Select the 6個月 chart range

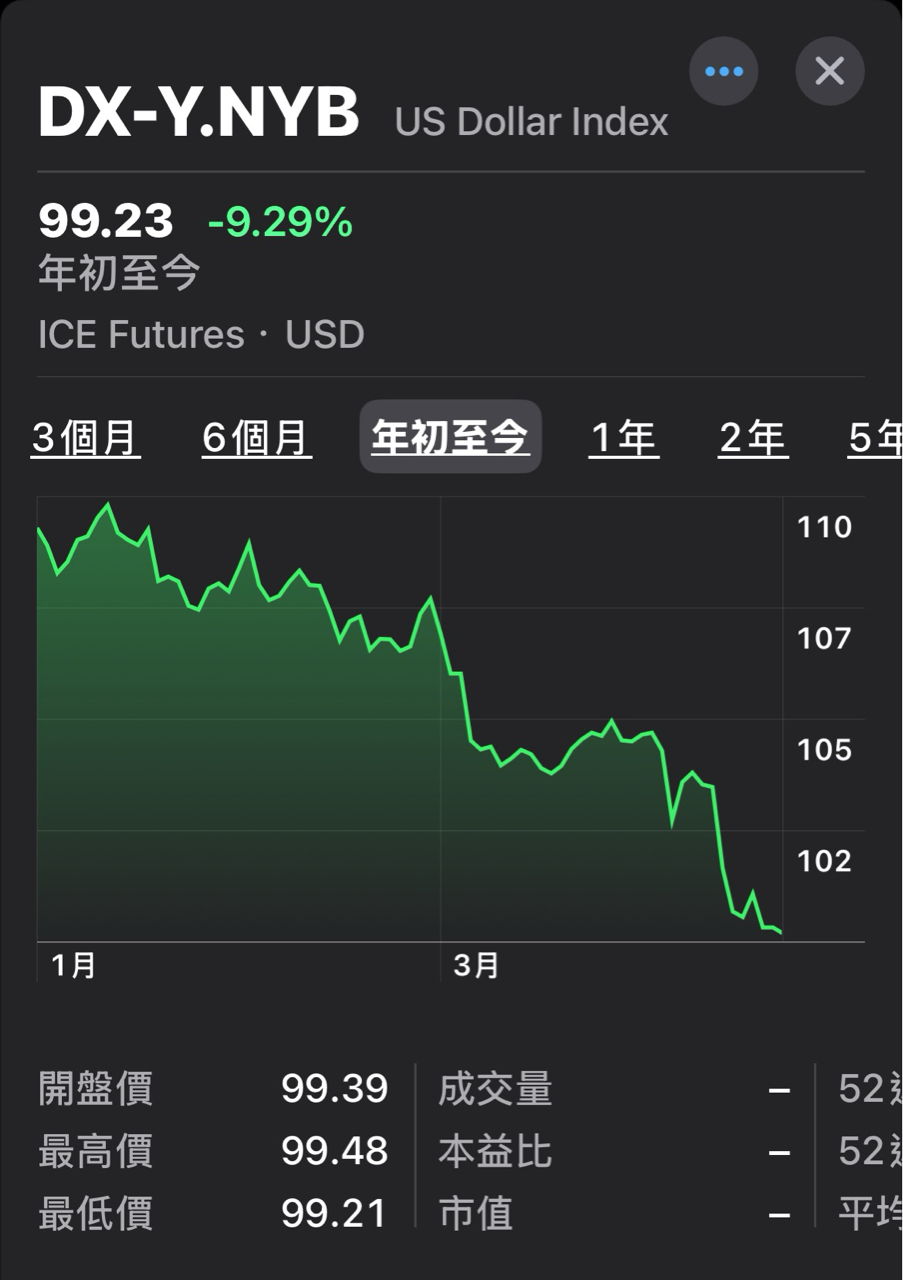[257, 438]
